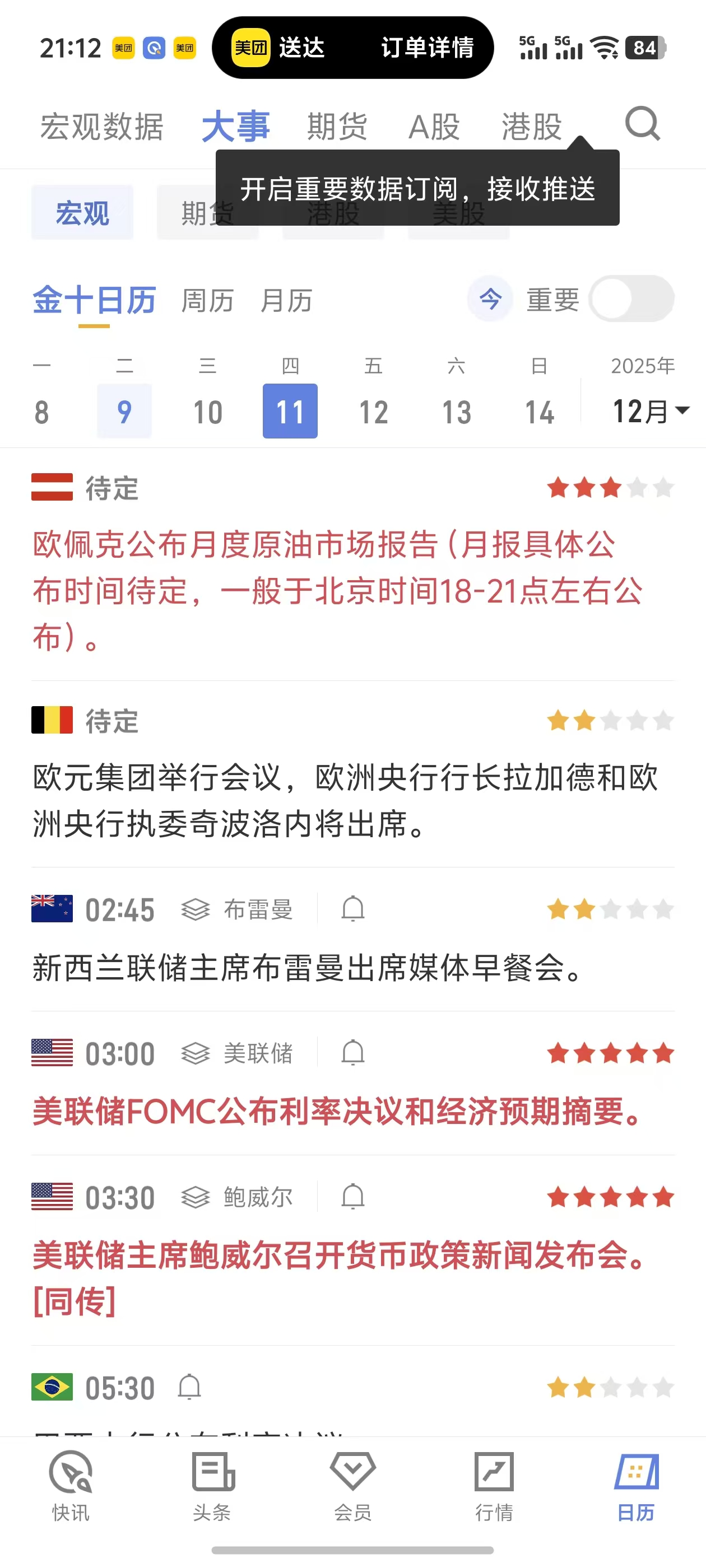
Task: Open the 会员 bottom tab
Action: coord(352,1485)
